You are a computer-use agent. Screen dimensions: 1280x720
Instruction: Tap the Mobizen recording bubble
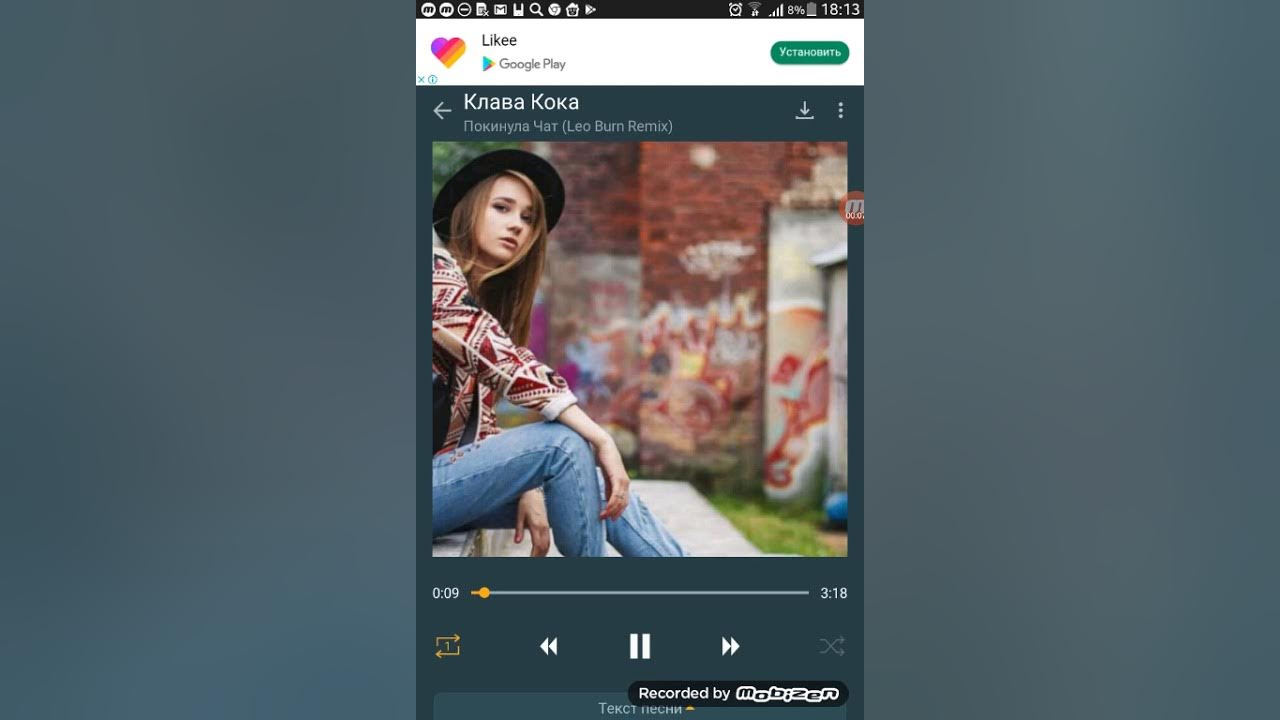click(854, 208)
